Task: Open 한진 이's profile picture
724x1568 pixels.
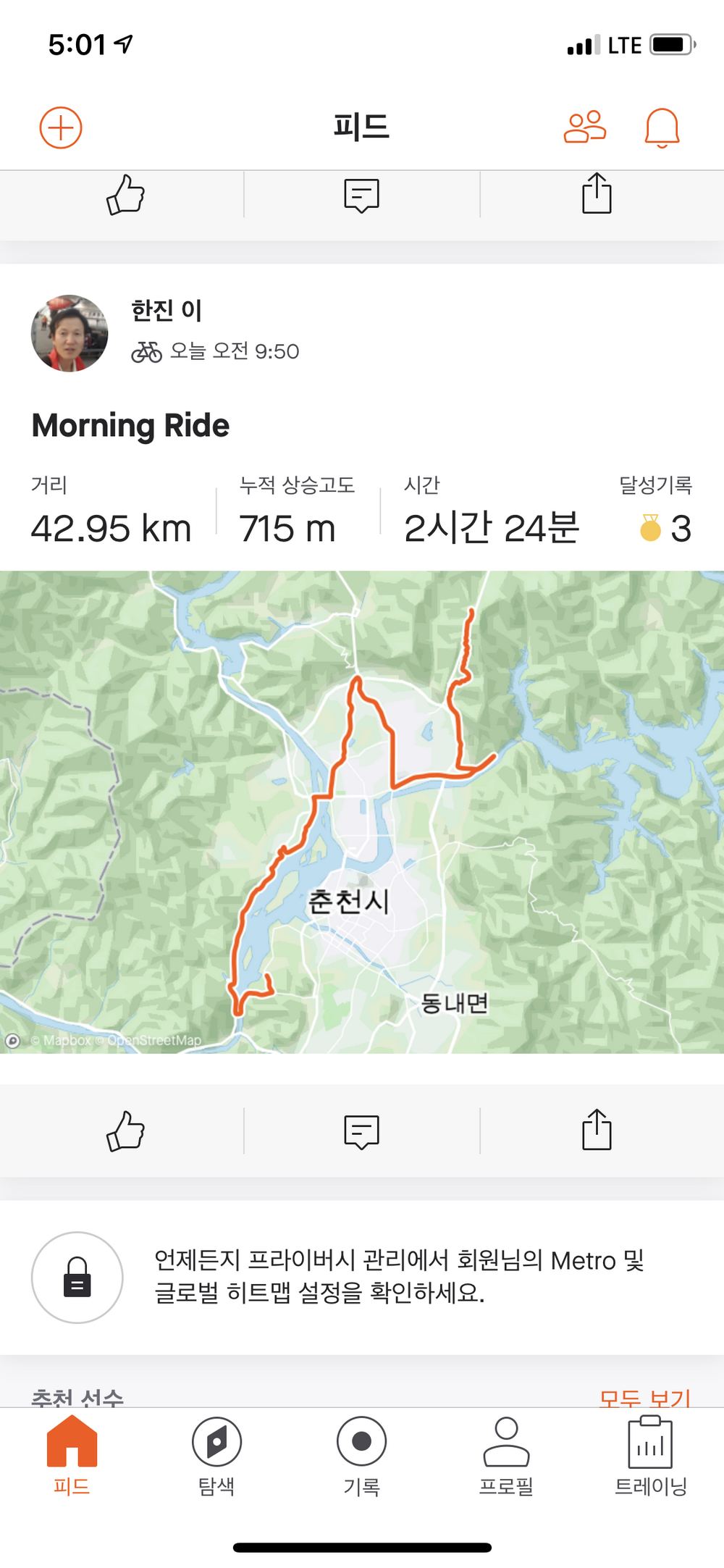Action: [70, 333]
